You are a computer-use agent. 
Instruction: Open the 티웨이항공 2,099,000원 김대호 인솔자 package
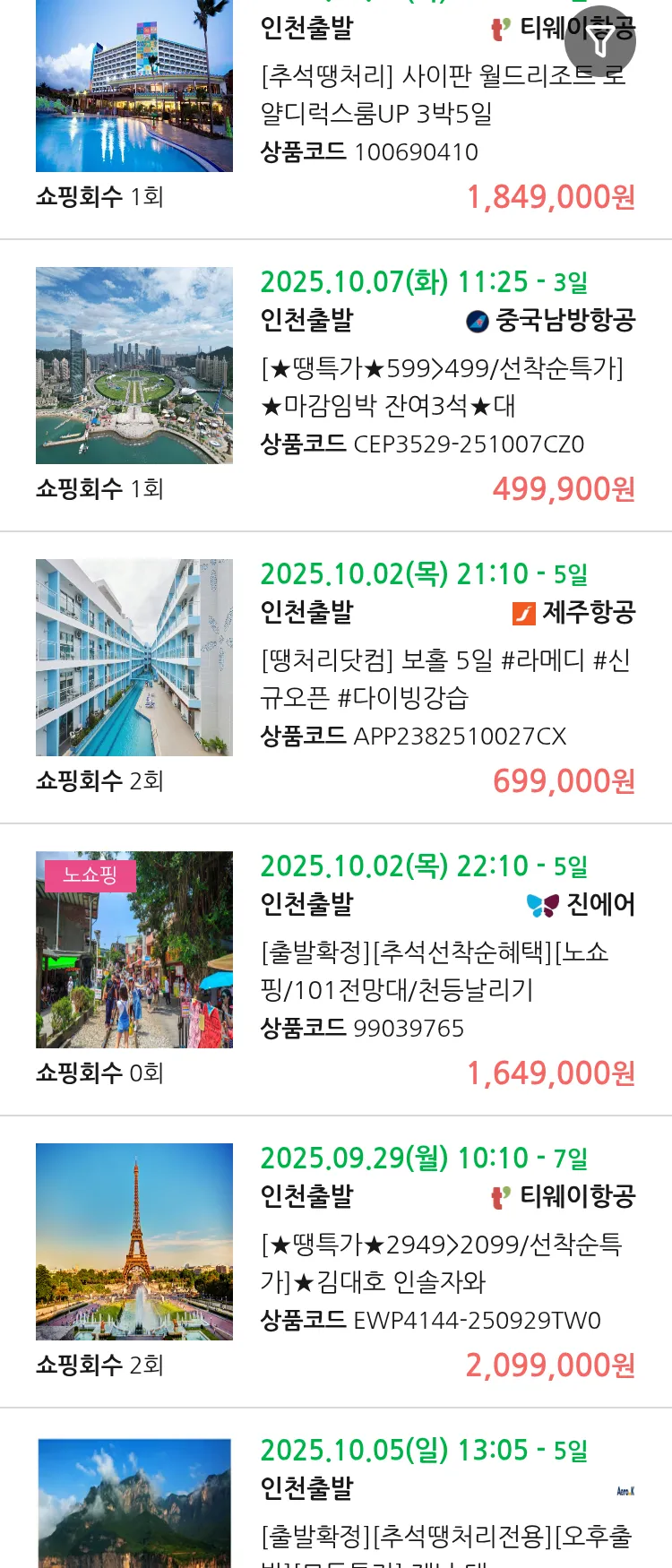[x=441, y=1262]
